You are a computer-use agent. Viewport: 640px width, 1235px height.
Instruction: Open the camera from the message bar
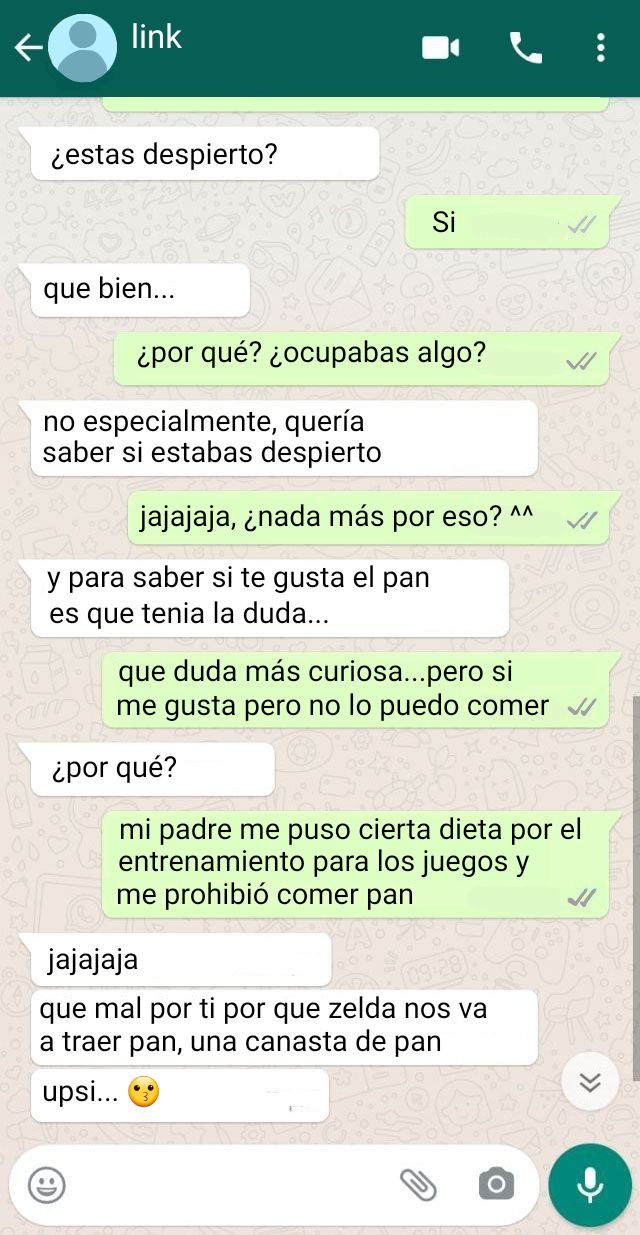(496, 1186)
